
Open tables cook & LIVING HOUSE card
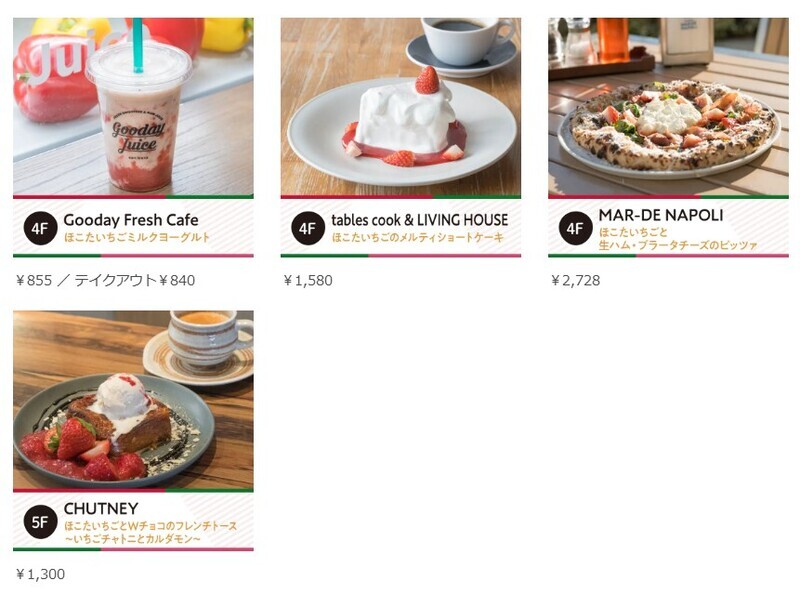click(x=400, y=137)
